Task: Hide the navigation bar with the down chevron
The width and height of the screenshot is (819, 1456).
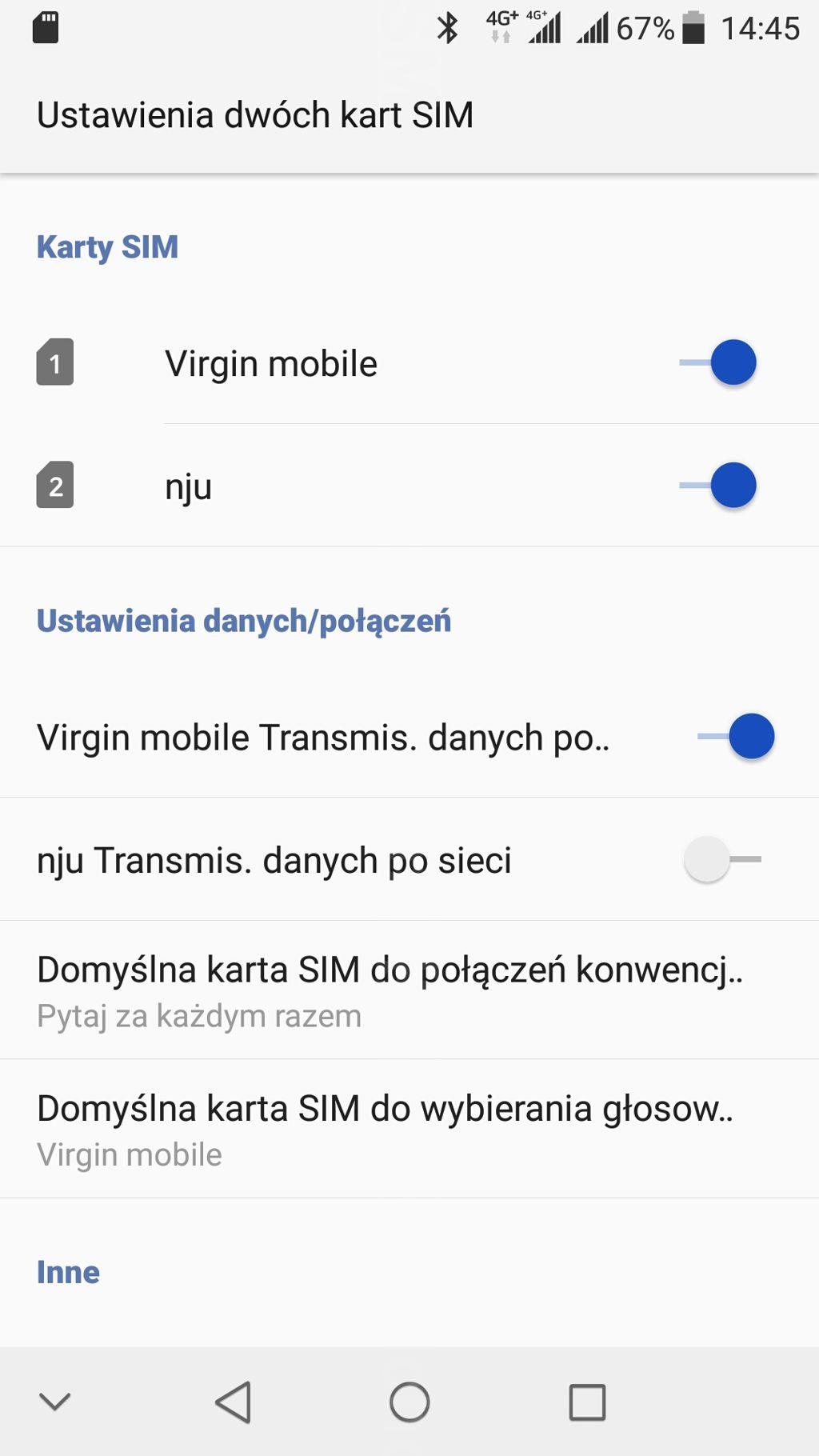Action: pos(55,1402)
